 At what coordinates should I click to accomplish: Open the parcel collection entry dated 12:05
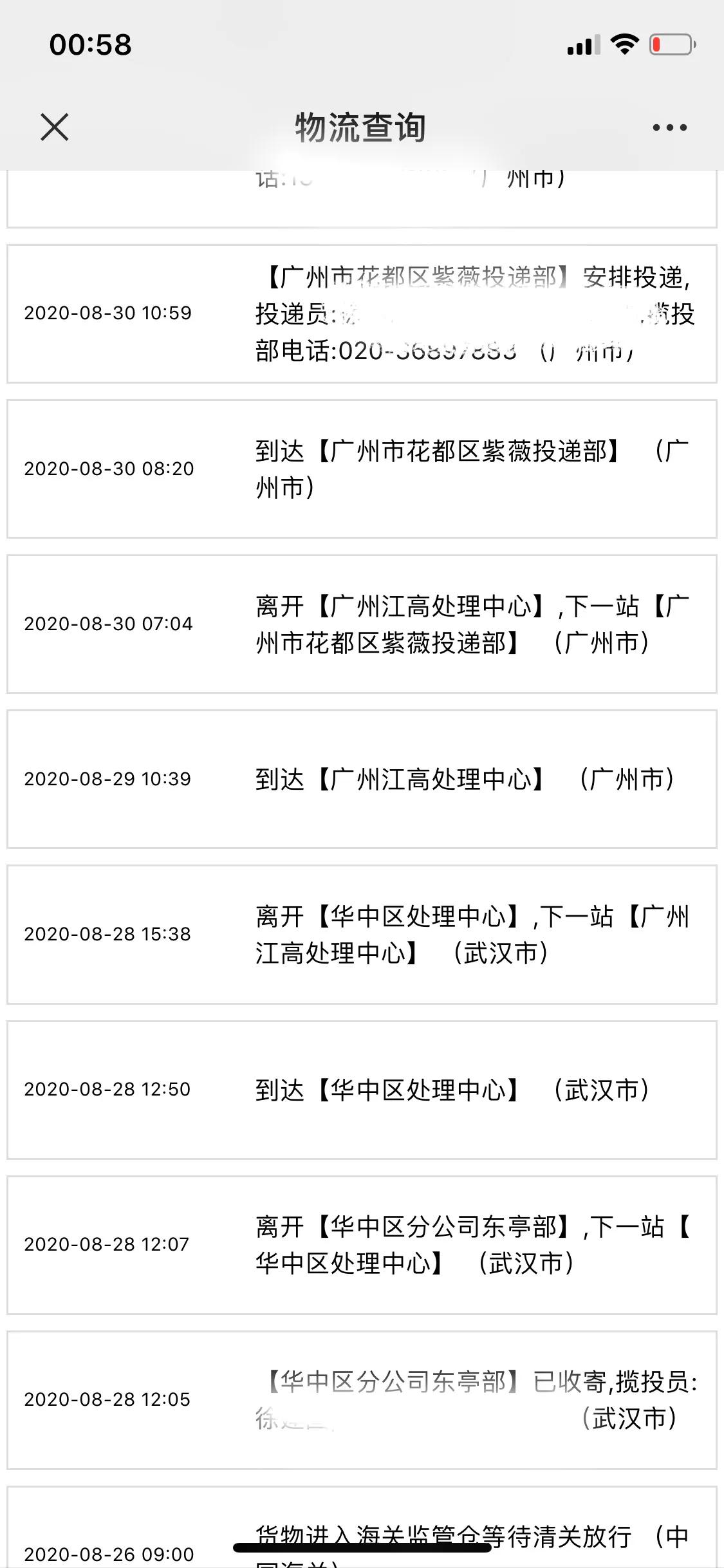click(x=360, y=1399)
